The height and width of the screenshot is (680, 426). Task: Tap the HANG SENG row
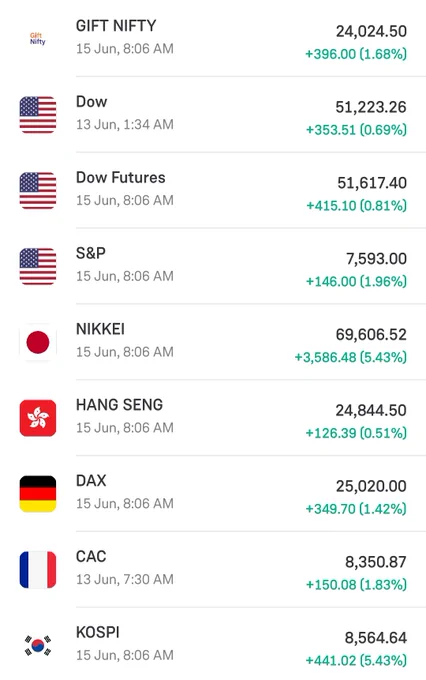click(x=213, y=418)
